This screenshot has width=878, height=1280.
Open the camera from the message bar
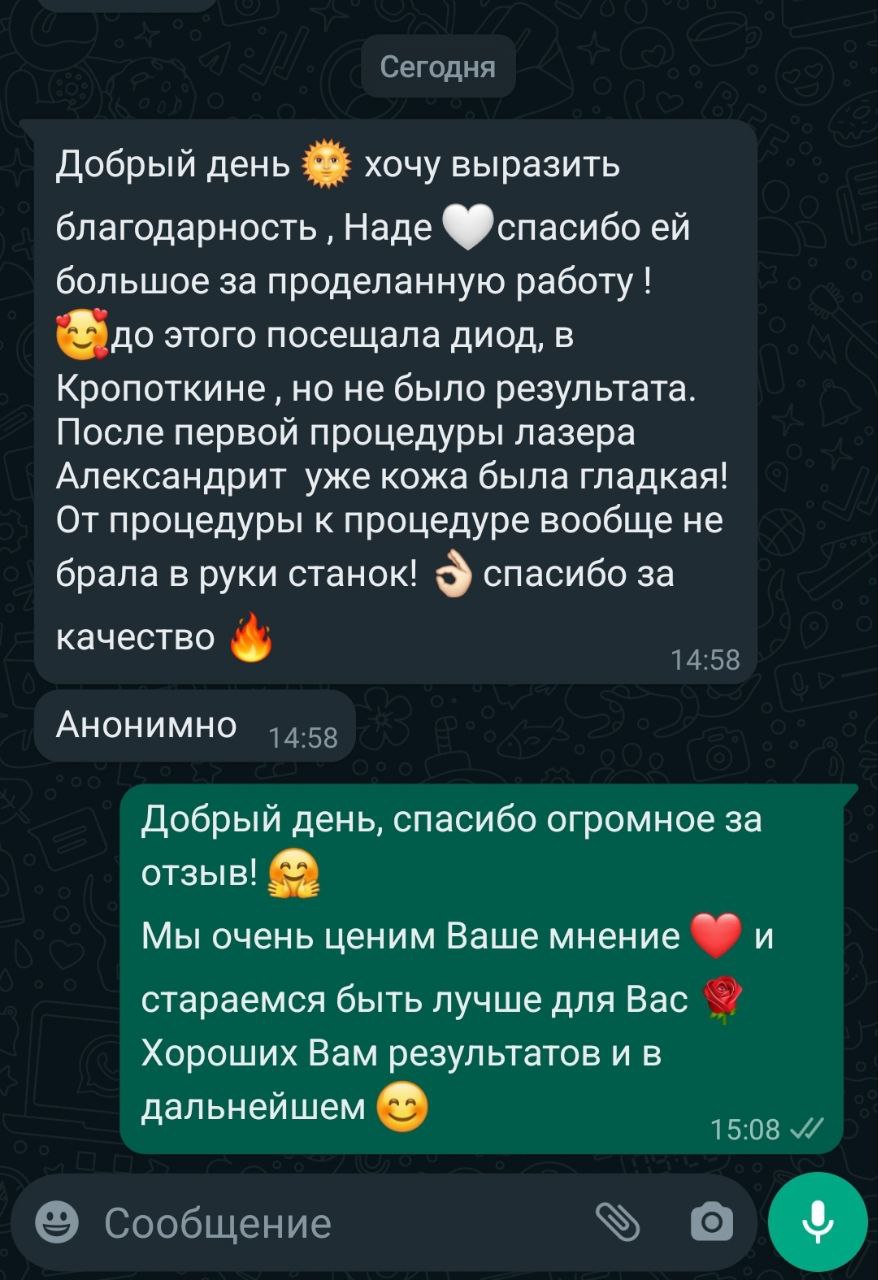coord(711,1222)
